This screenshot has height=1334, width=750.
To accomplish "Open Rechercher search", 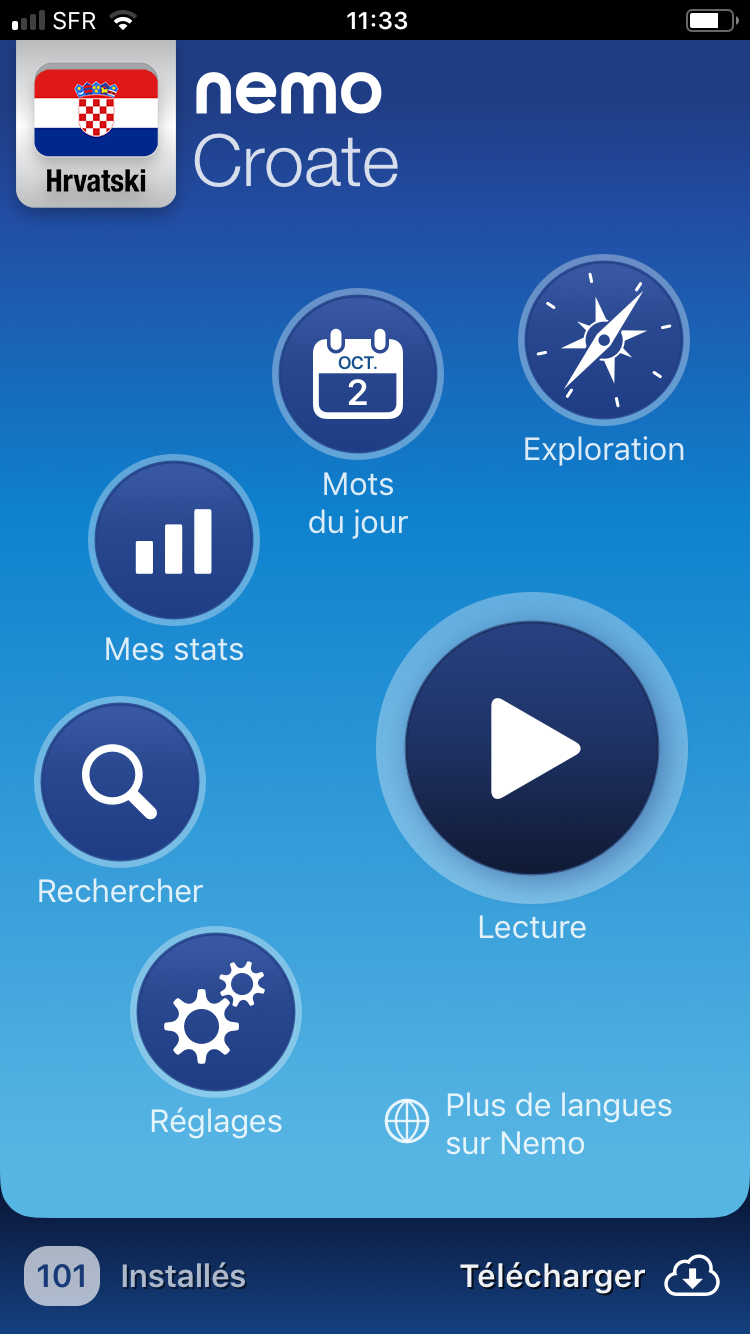I will point(120,782).
